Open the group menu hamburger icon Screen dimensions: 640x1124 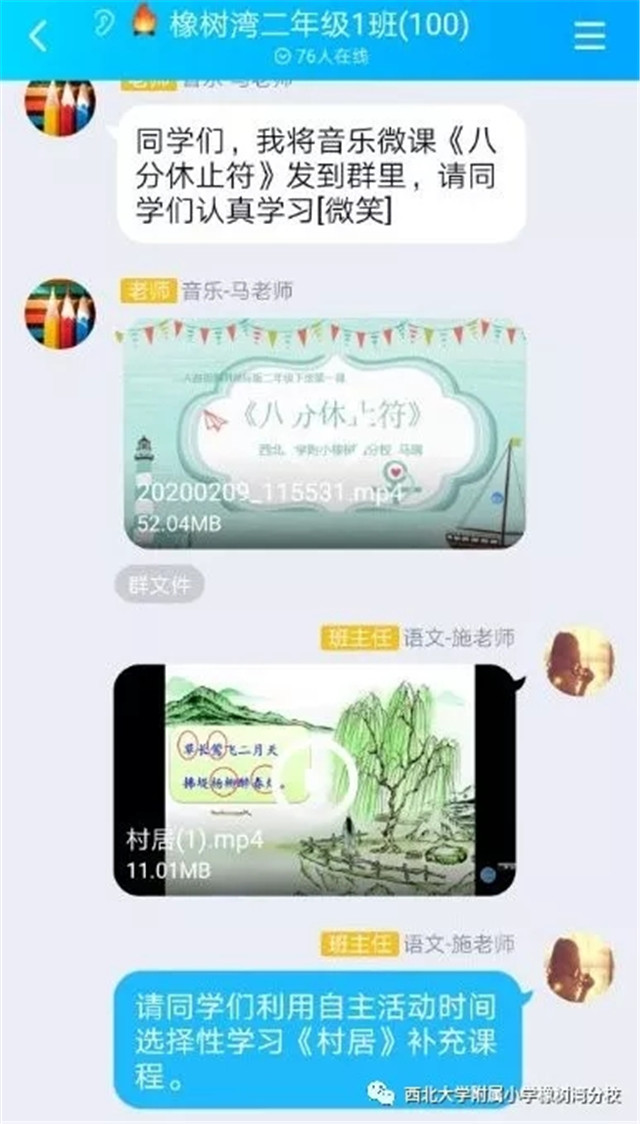point(590,36)
